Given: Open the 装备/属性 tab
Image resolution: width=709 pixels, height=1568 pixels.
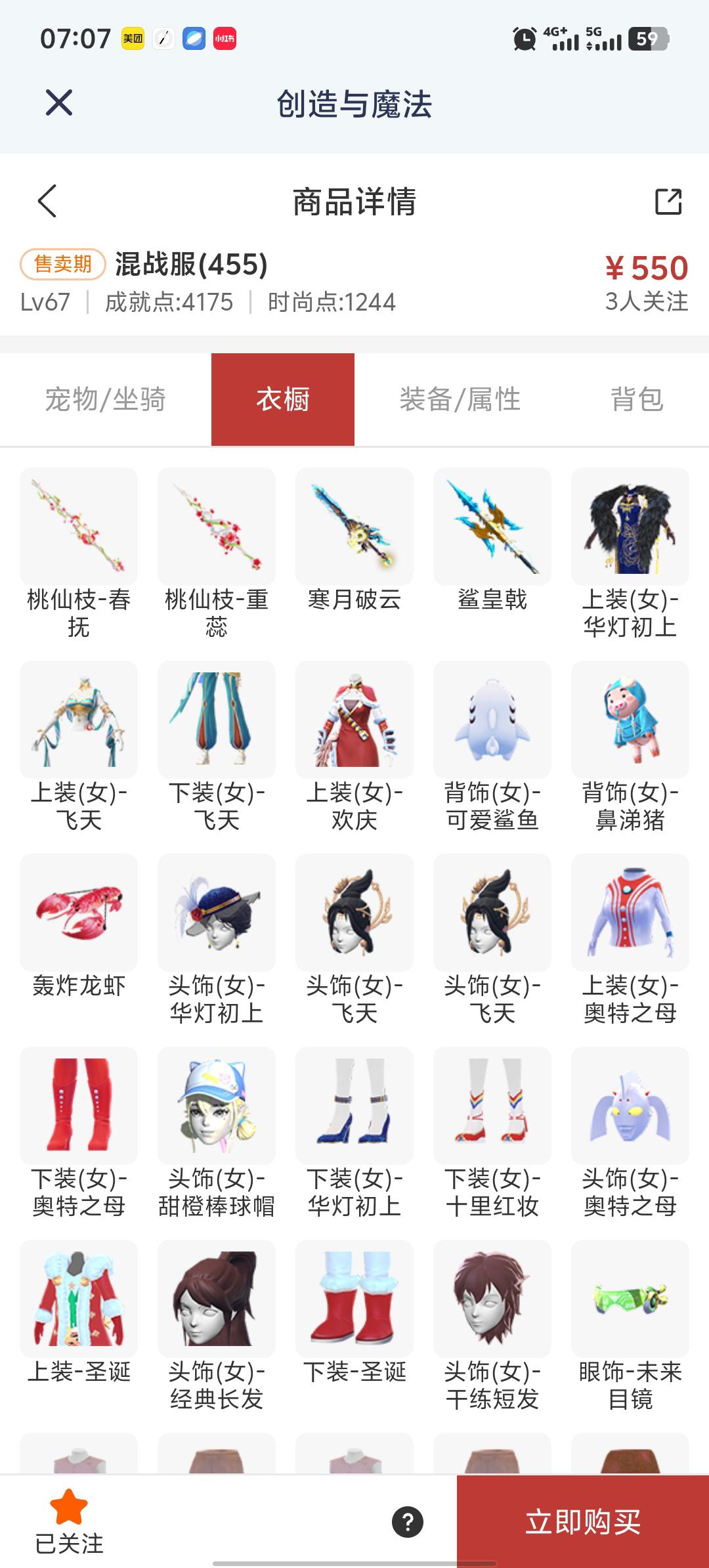Looking at the screenshot, I should click(x=460, y=399).
